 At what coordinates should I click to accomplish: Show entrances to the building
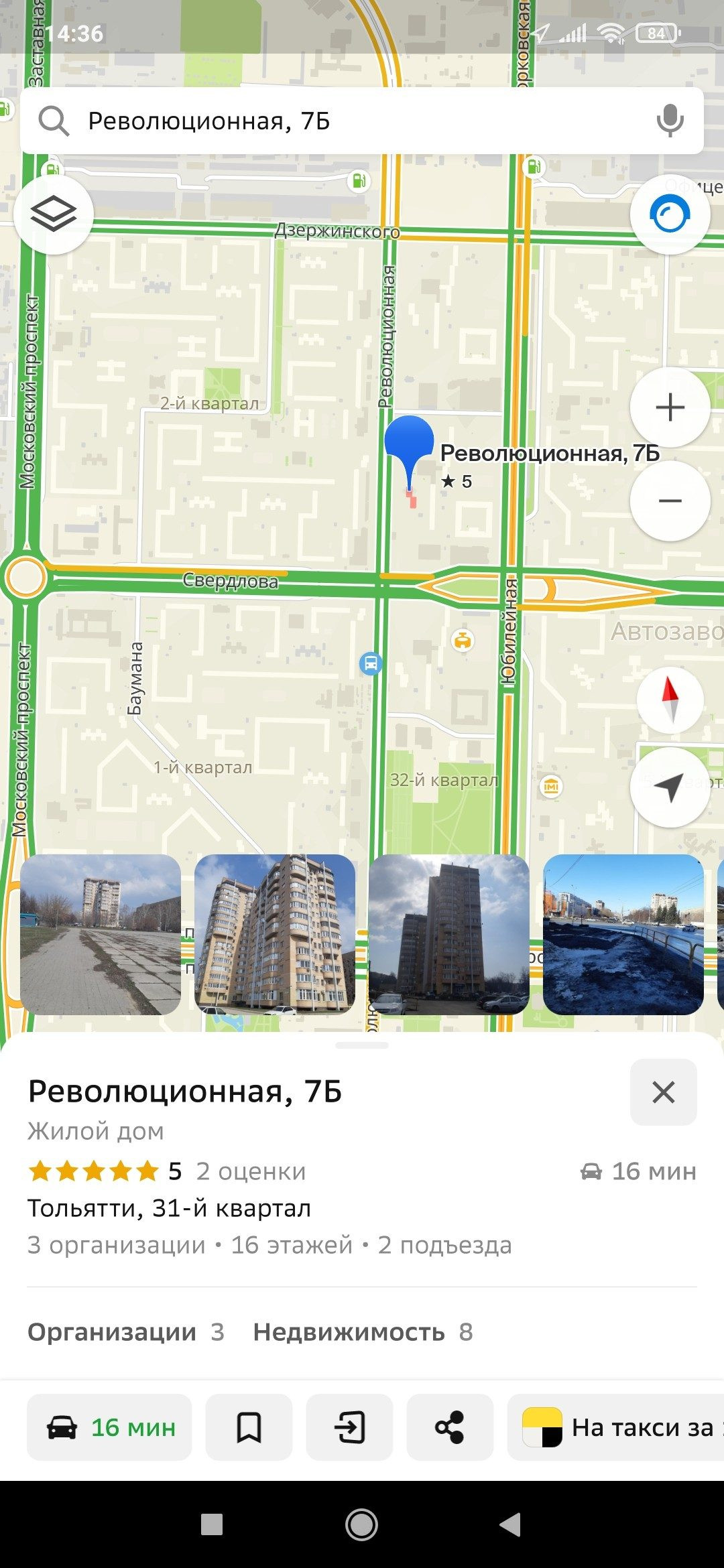pyautogui.click(x=349, y=1427)
